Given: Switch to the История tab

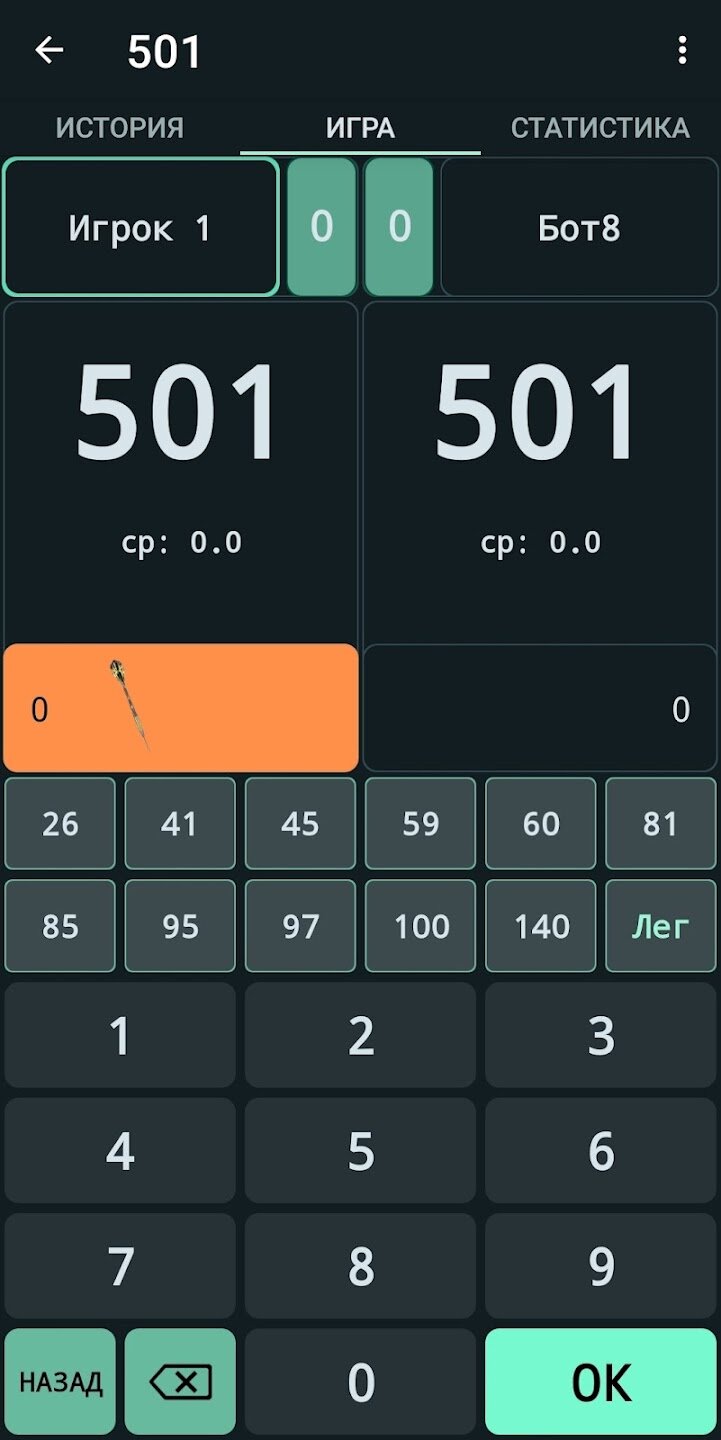Looking at the screenshot, I should pos(120,128).
